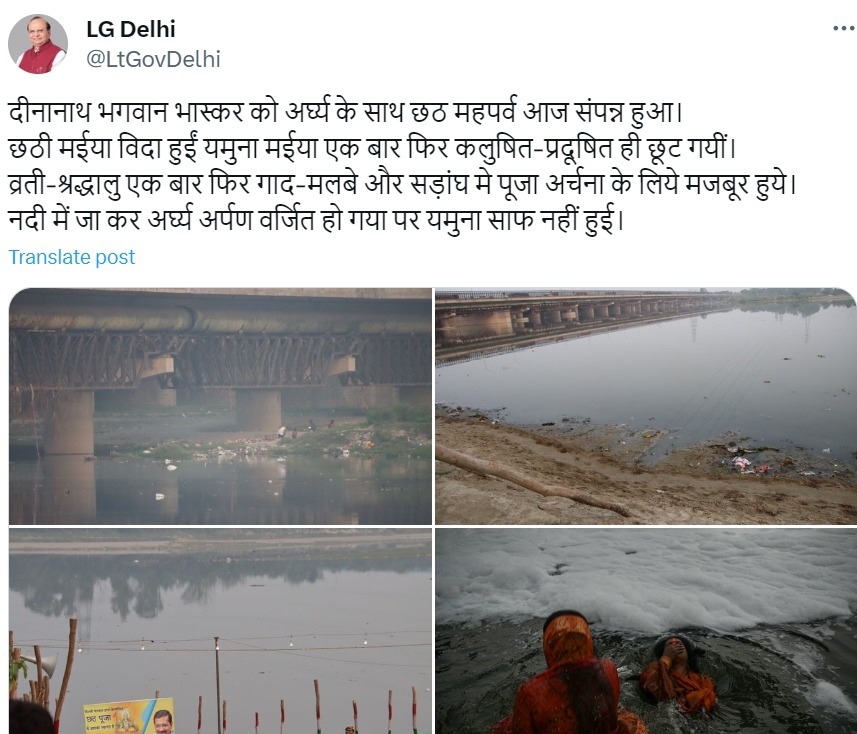The height and width of the screenshot is (734, 857).
Task: Open LG Delhi's profile picture
Action: tap(38, 44)
